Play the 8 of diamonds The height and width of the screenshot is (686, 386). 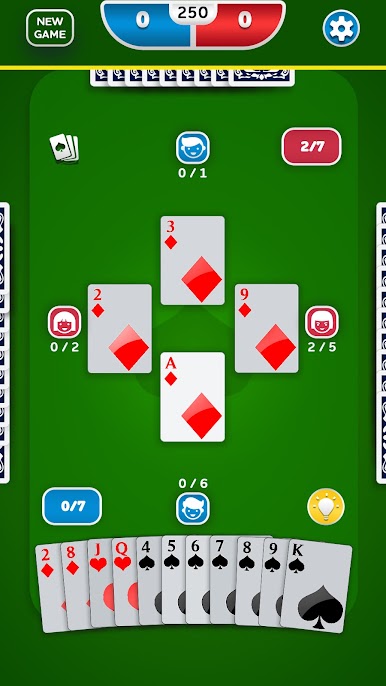74,584
